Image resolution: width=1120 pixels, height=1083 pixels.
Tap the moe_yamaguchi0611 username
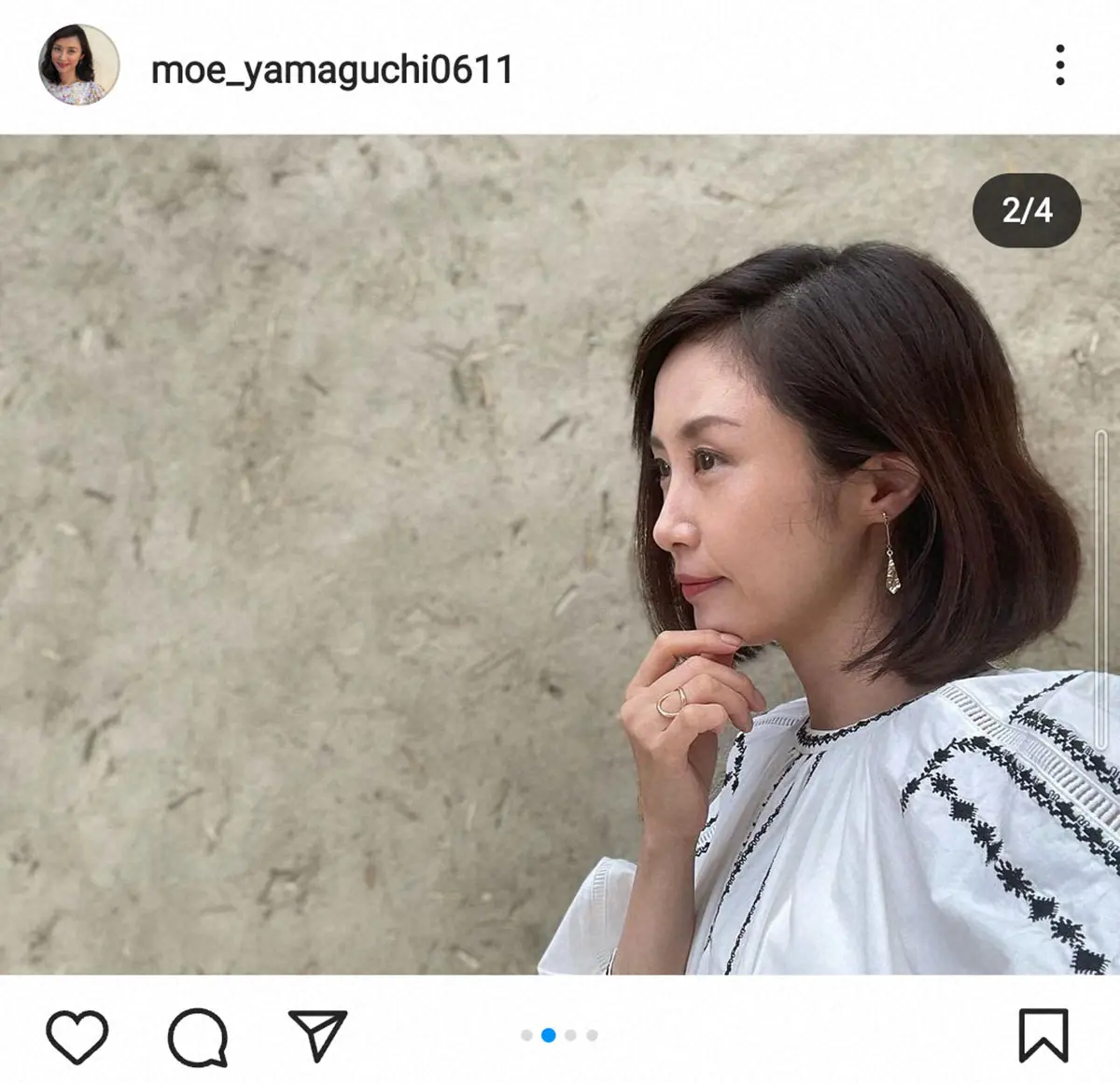[332, 70]
